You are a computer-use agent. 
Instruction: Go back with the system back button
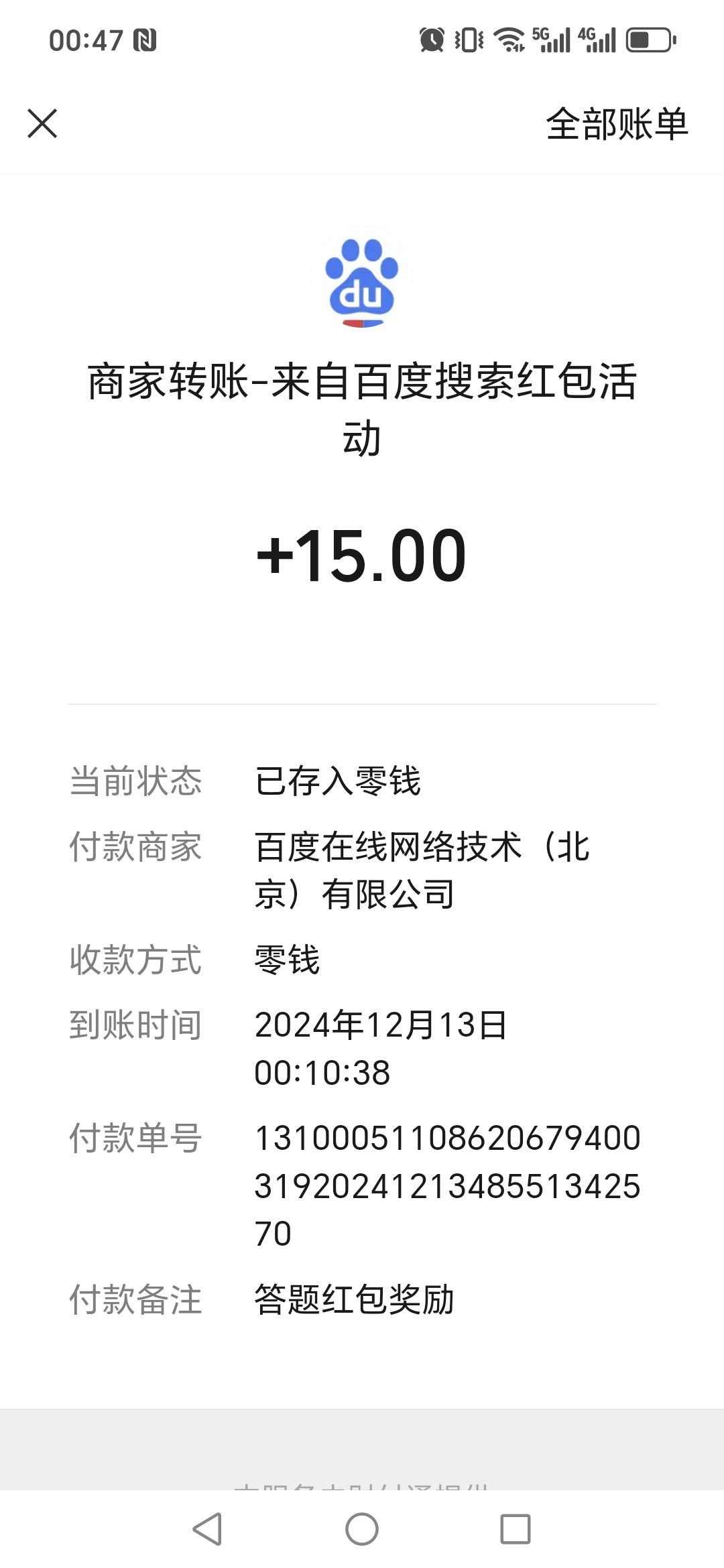pyautogui.click(x=208, y=1529)
